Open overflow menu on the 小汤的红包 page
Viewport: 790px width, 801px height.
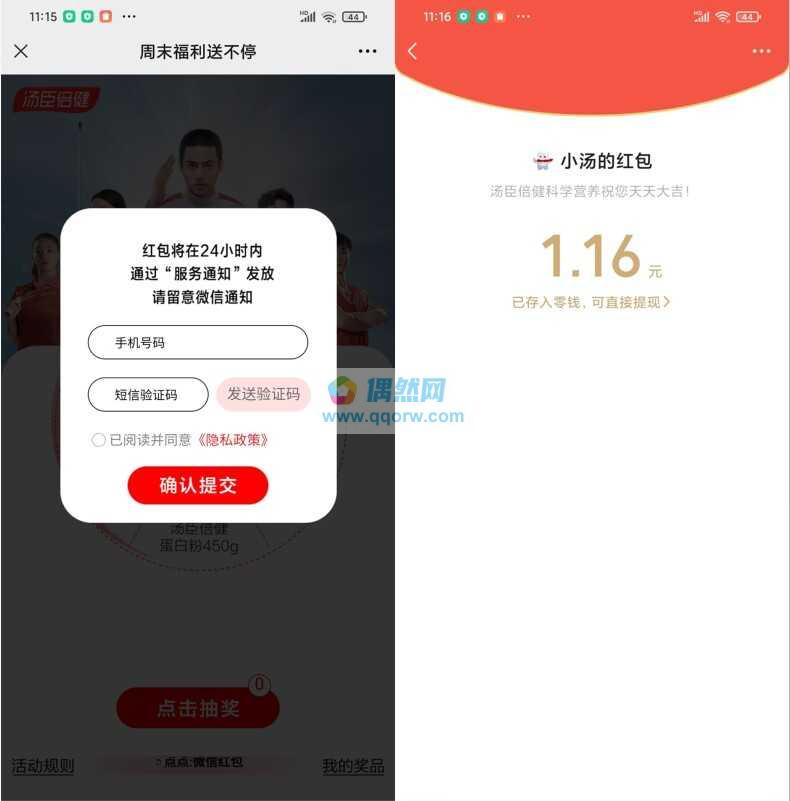pos(762,51)
